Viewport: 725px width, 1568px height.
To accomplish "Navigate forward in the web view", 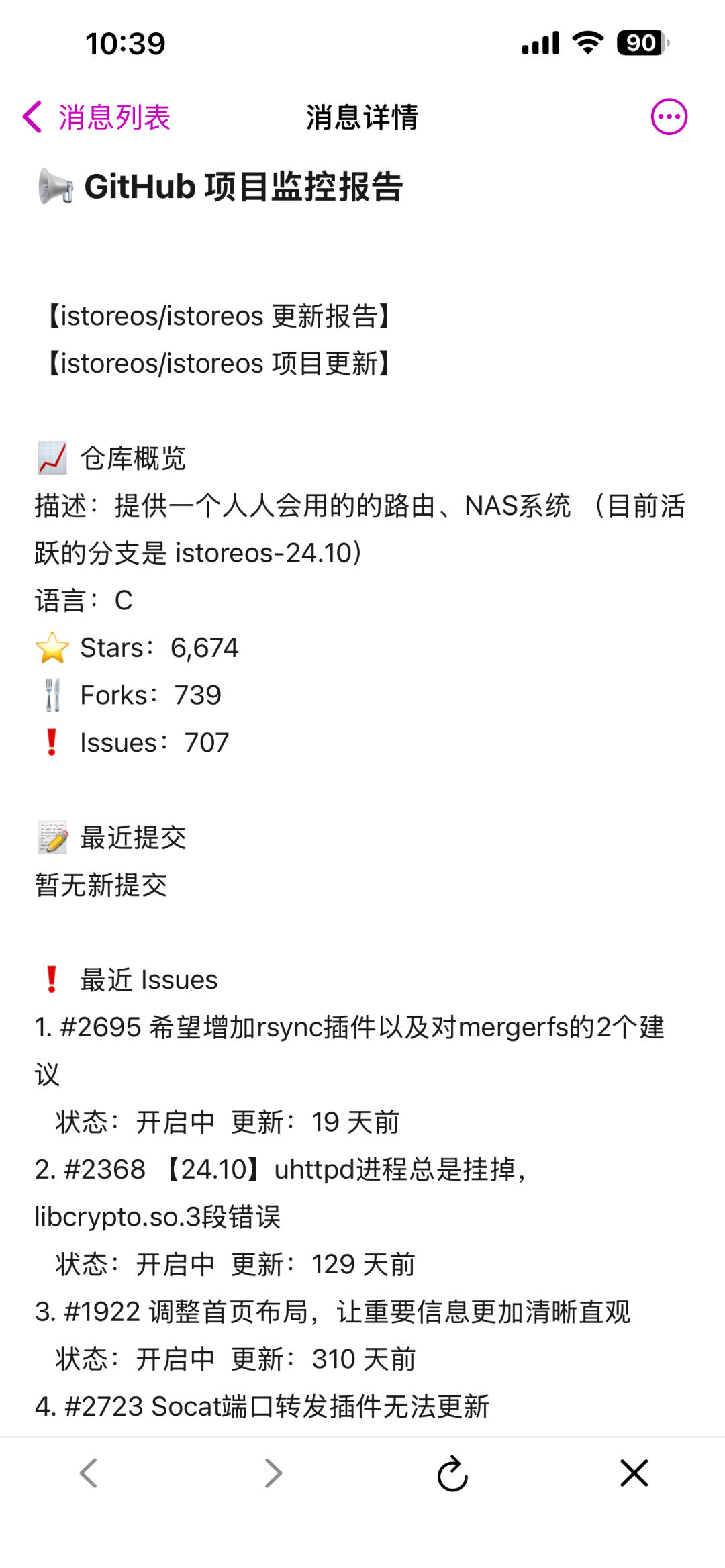I will tap(273, 1473).
